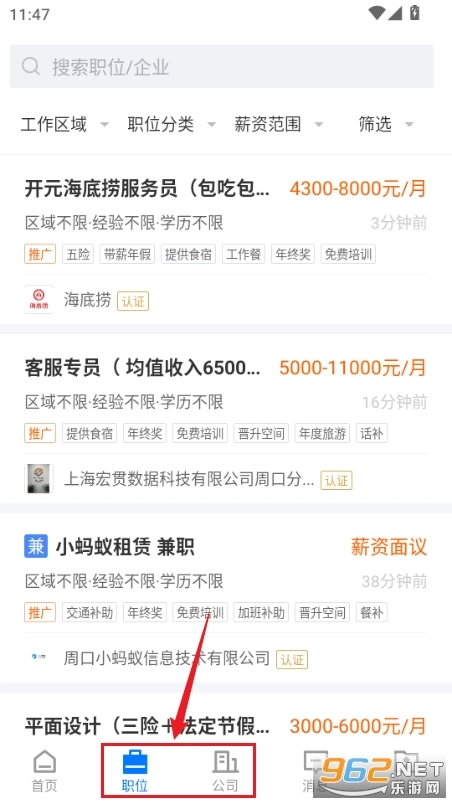The height and width of the screenshot is (804, 452).
Task: Open the 筛选 filter options
Action: 385,124
